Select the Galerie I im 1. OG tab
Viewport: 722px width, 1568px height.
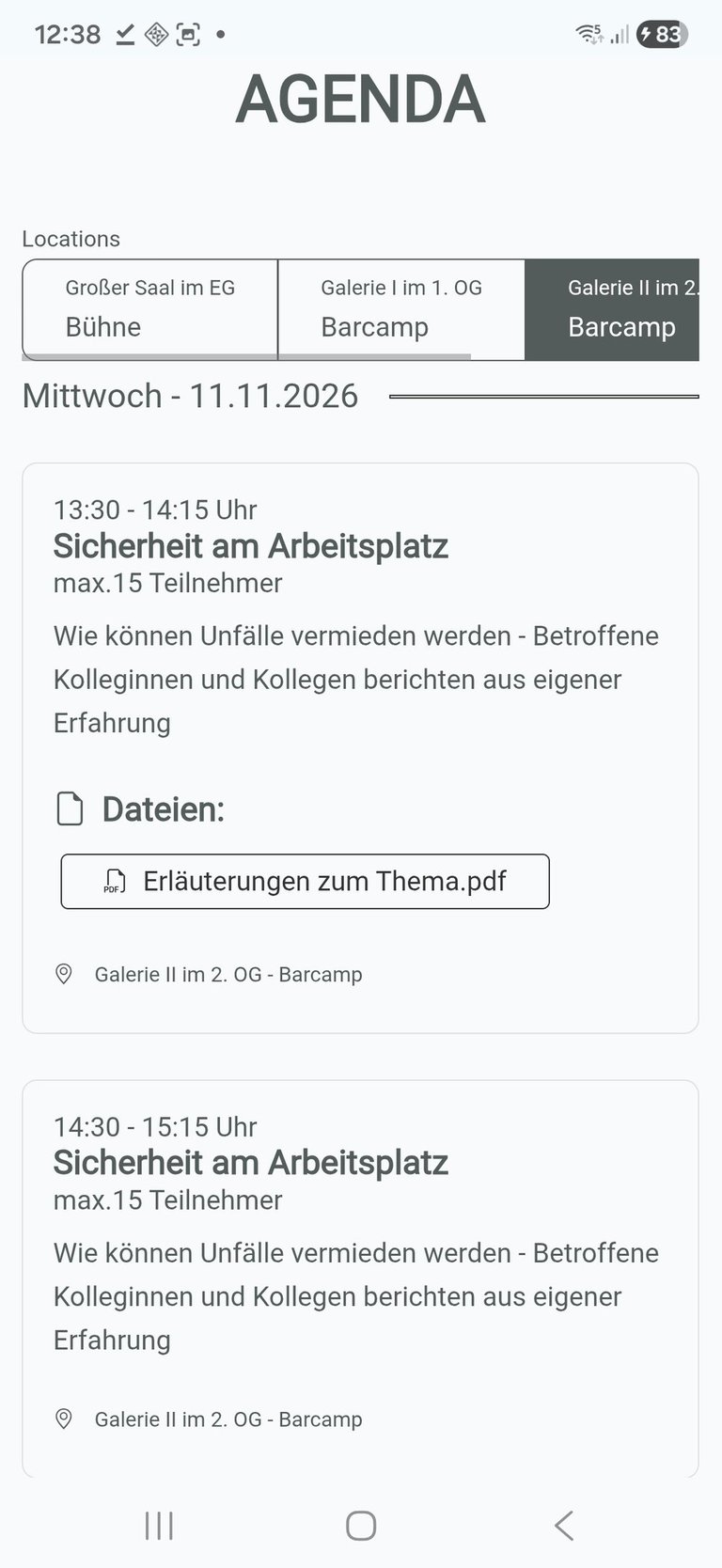pyautogui.click(x=400, y=309)
